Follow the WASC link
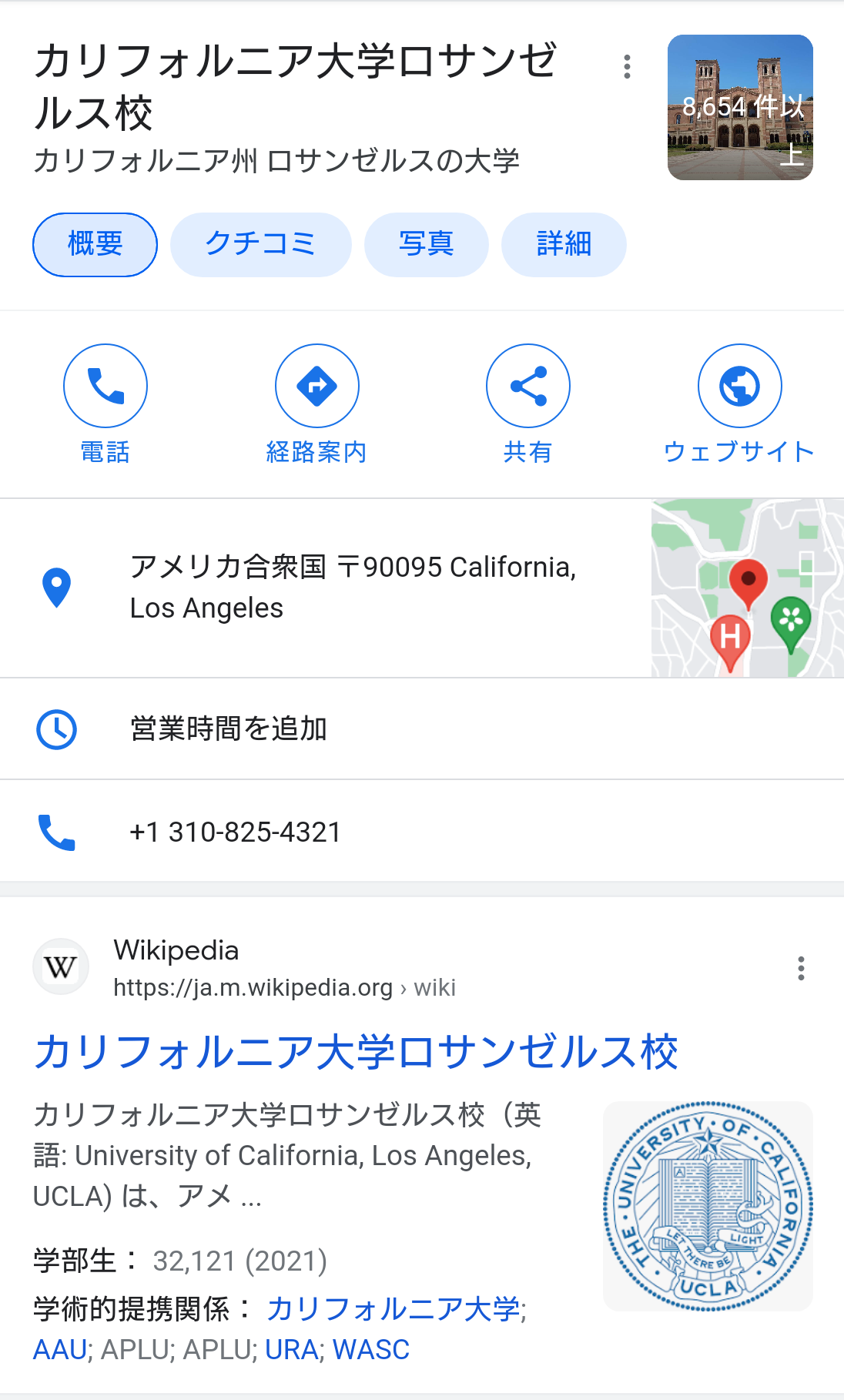Screen dimensions: 844x1400 370,1349
